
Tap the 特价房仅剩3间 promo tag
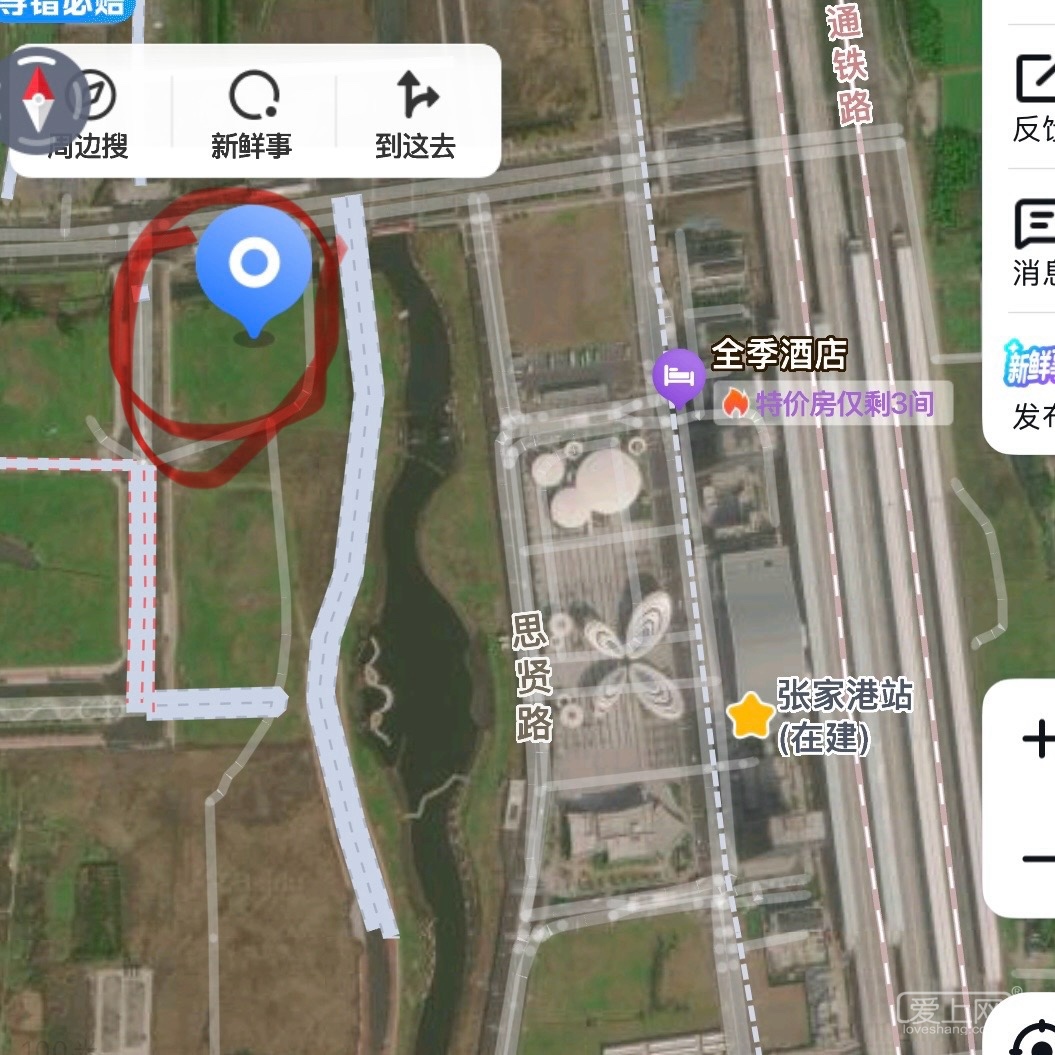832,404
